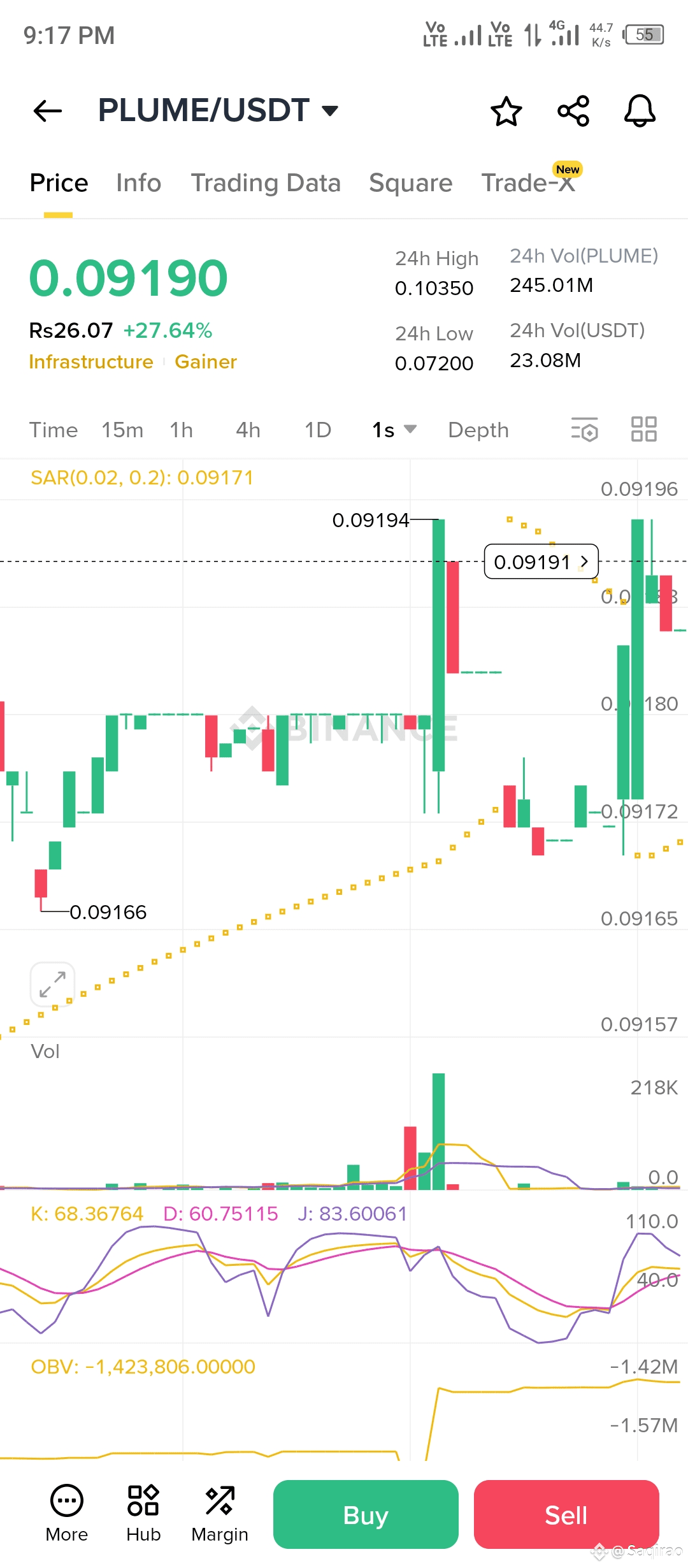Share this trading pair
The width and height of the screenshot is (688, 1568).
573,112
